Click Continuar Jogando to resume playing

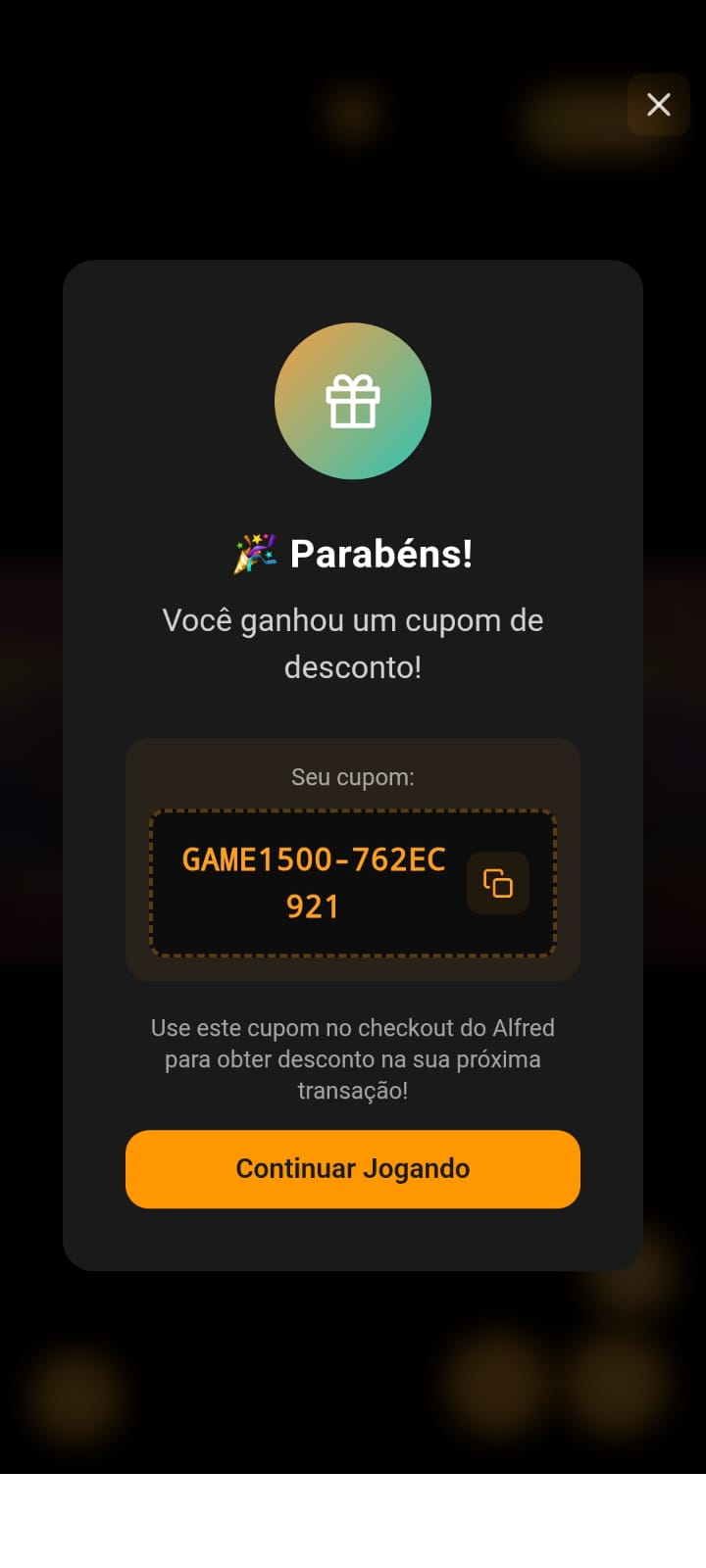[353, 1168]
